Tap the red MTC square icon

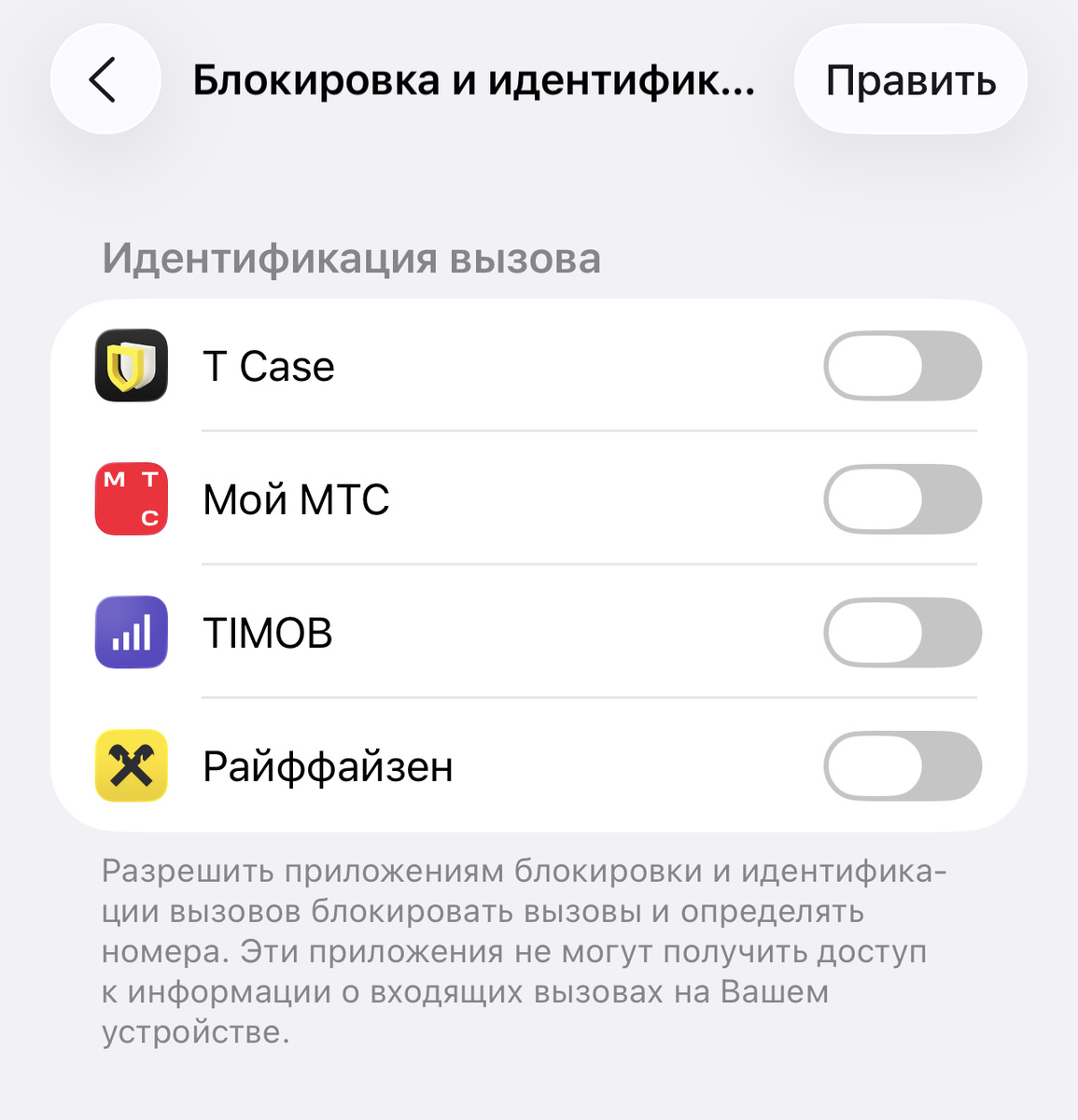tap(131, 499)
